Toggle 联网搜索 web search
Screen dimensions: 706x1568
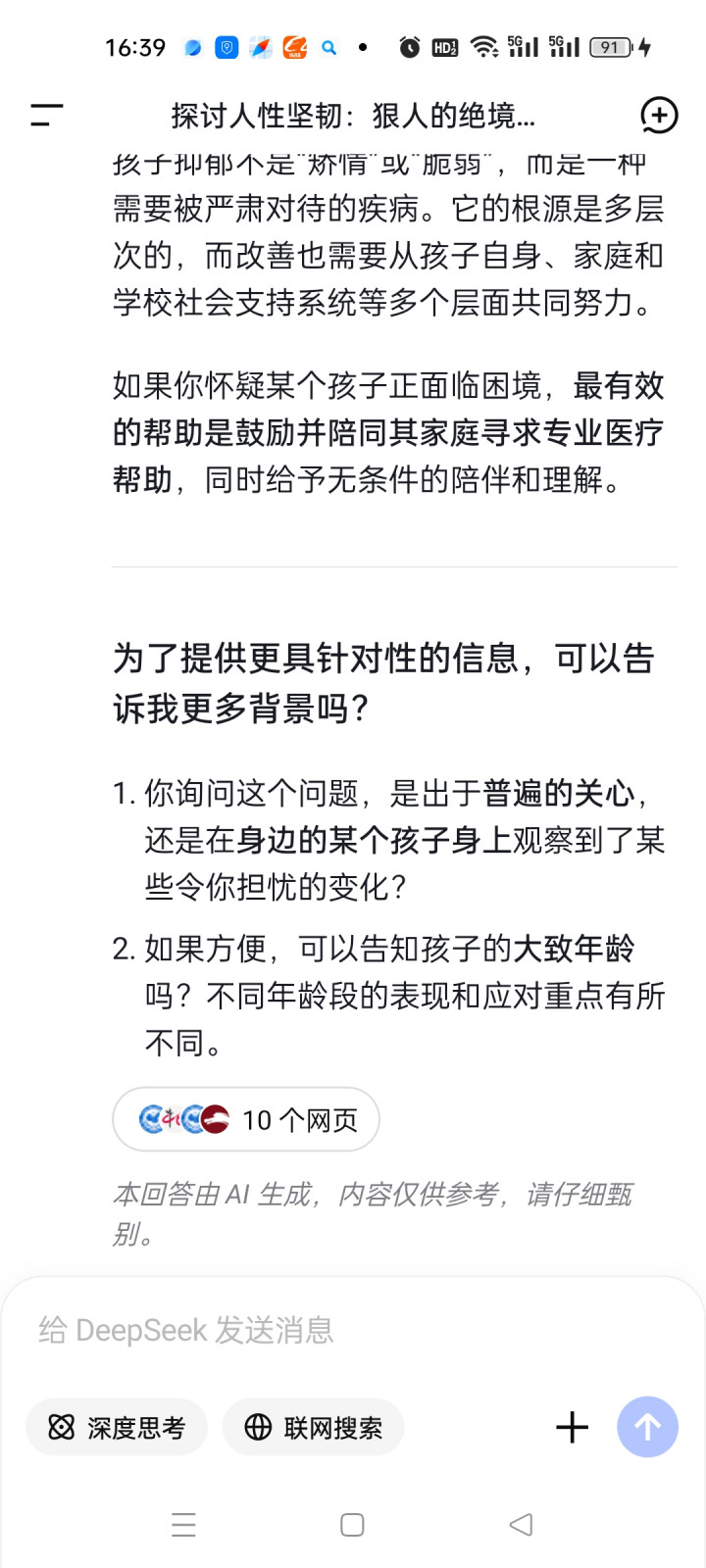click(313, 1427)
